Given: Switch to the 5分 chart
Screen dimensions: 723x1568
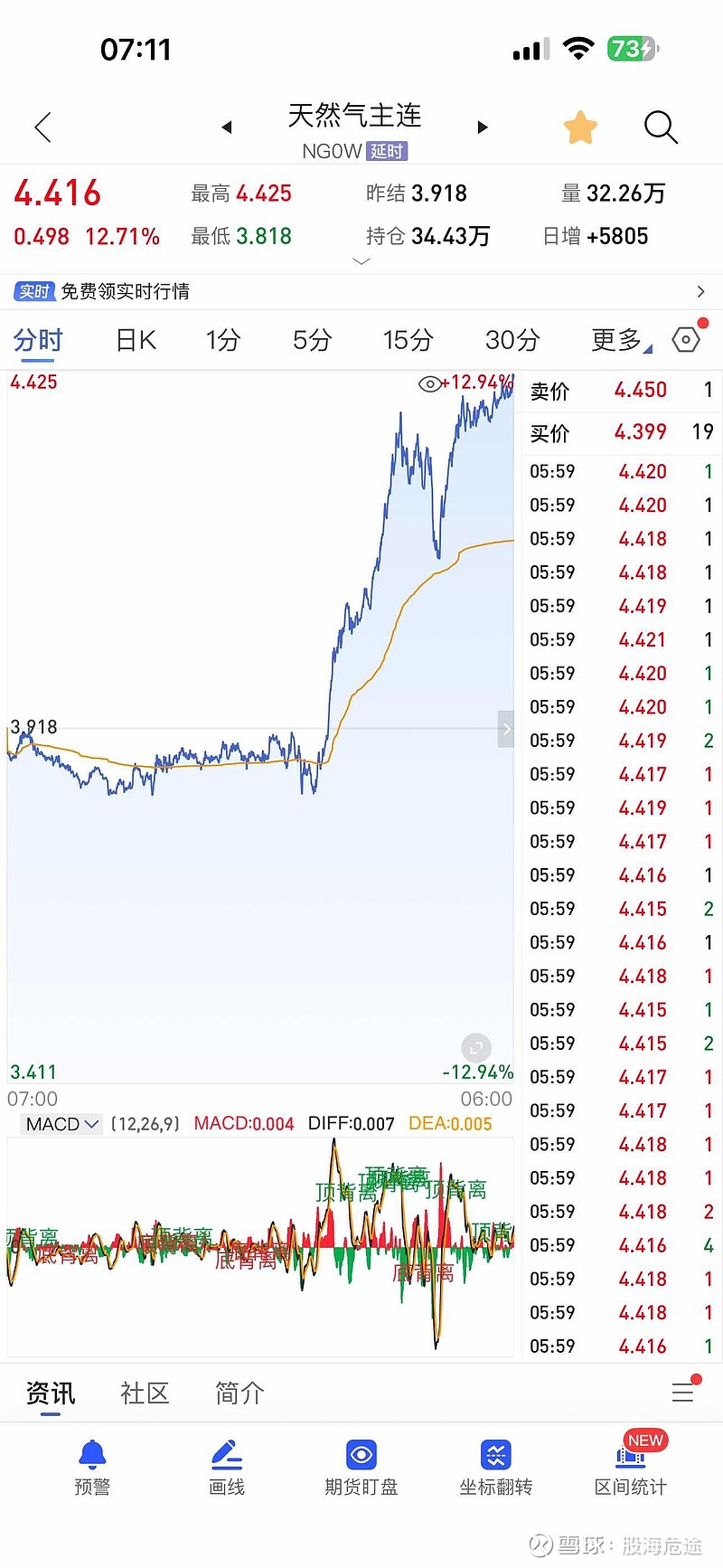Looking at the screenshot, I should coord(312,340).
